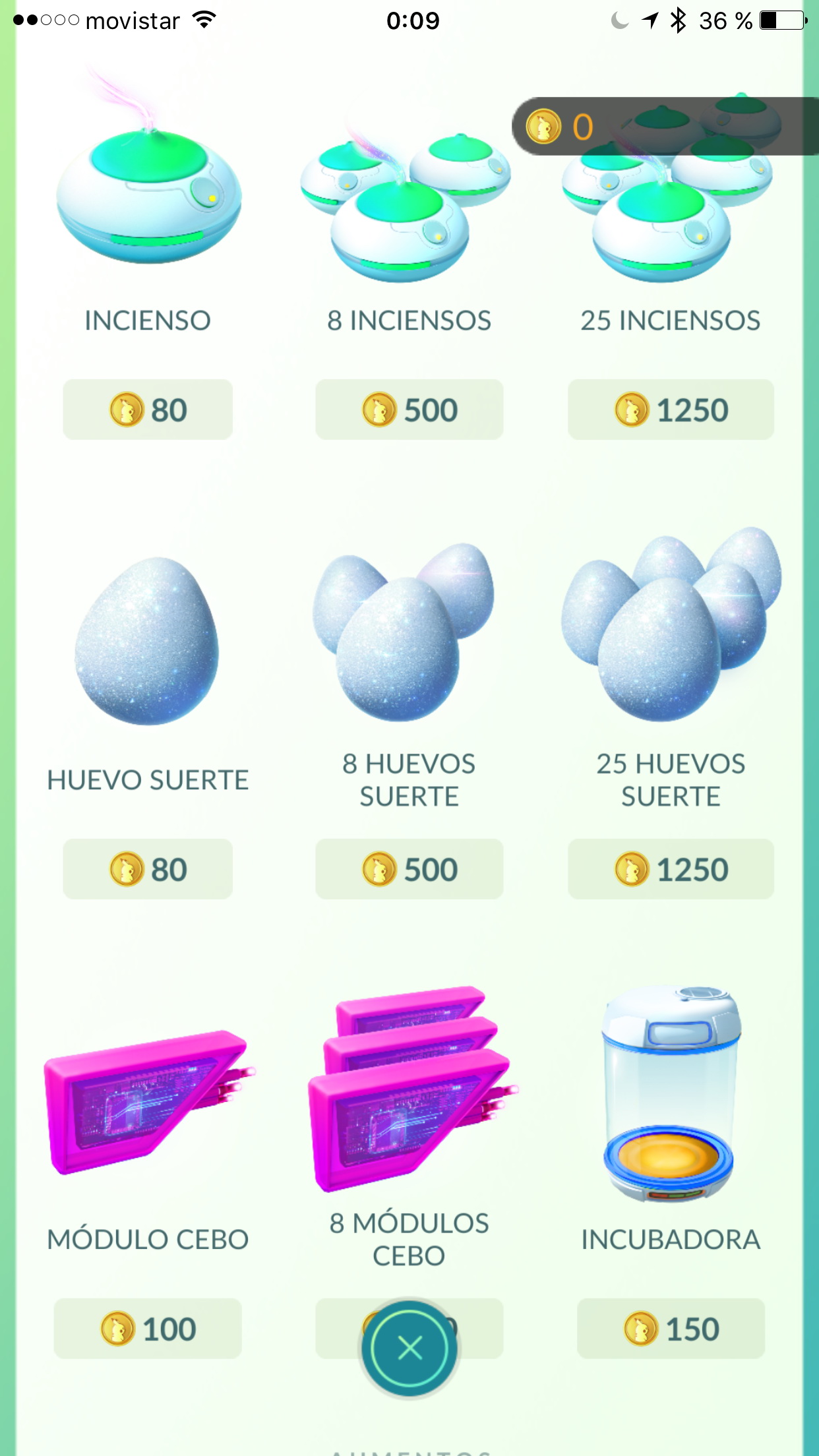Buy a Módulo Cebo for 100 coins
This screenshot has height=1456, width=819.
click(x=148, y=1328)
